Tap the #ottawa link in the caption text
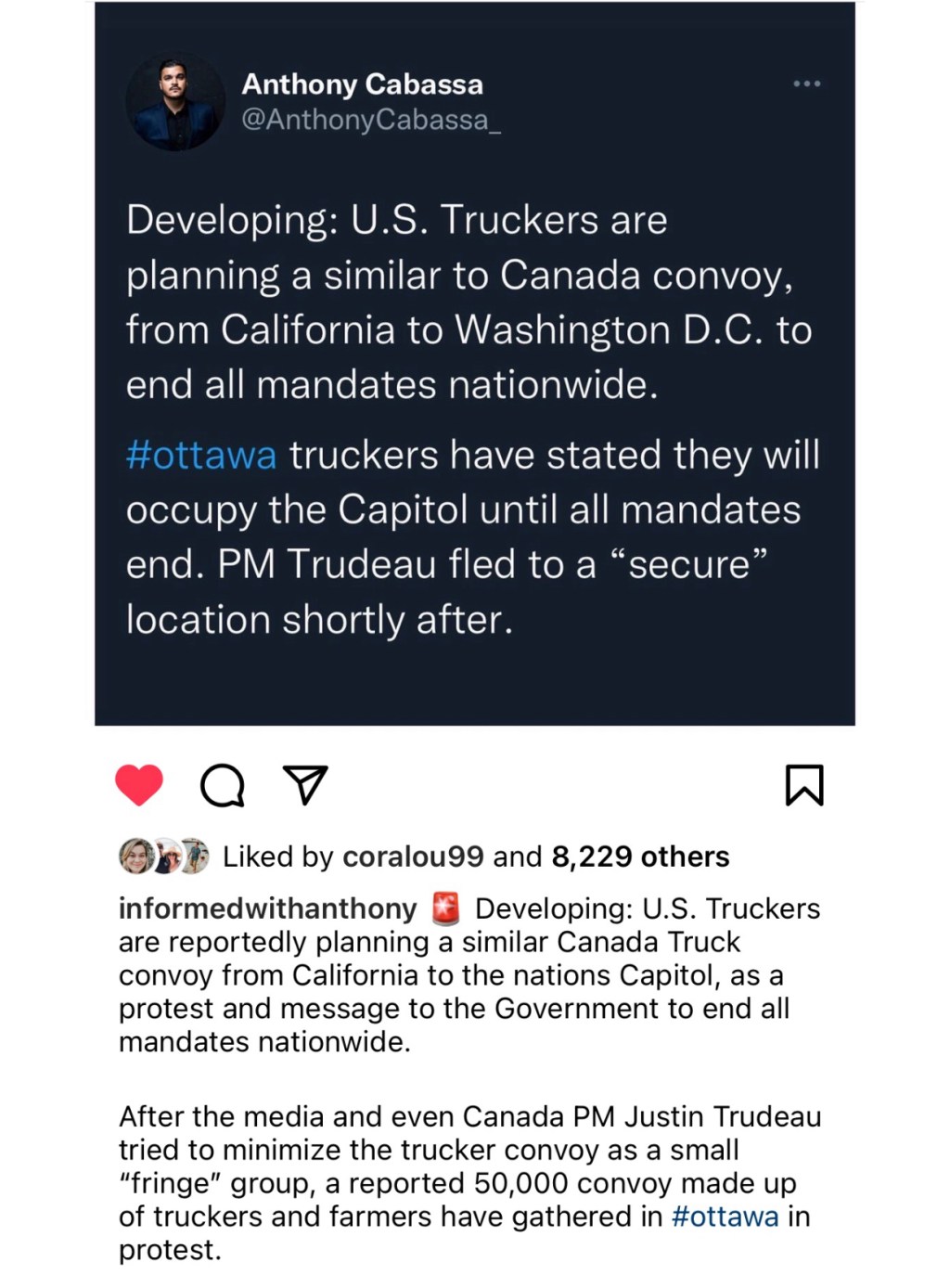Image resolution: width=950 pixels, height=1288 pixels. point(726,1216)
